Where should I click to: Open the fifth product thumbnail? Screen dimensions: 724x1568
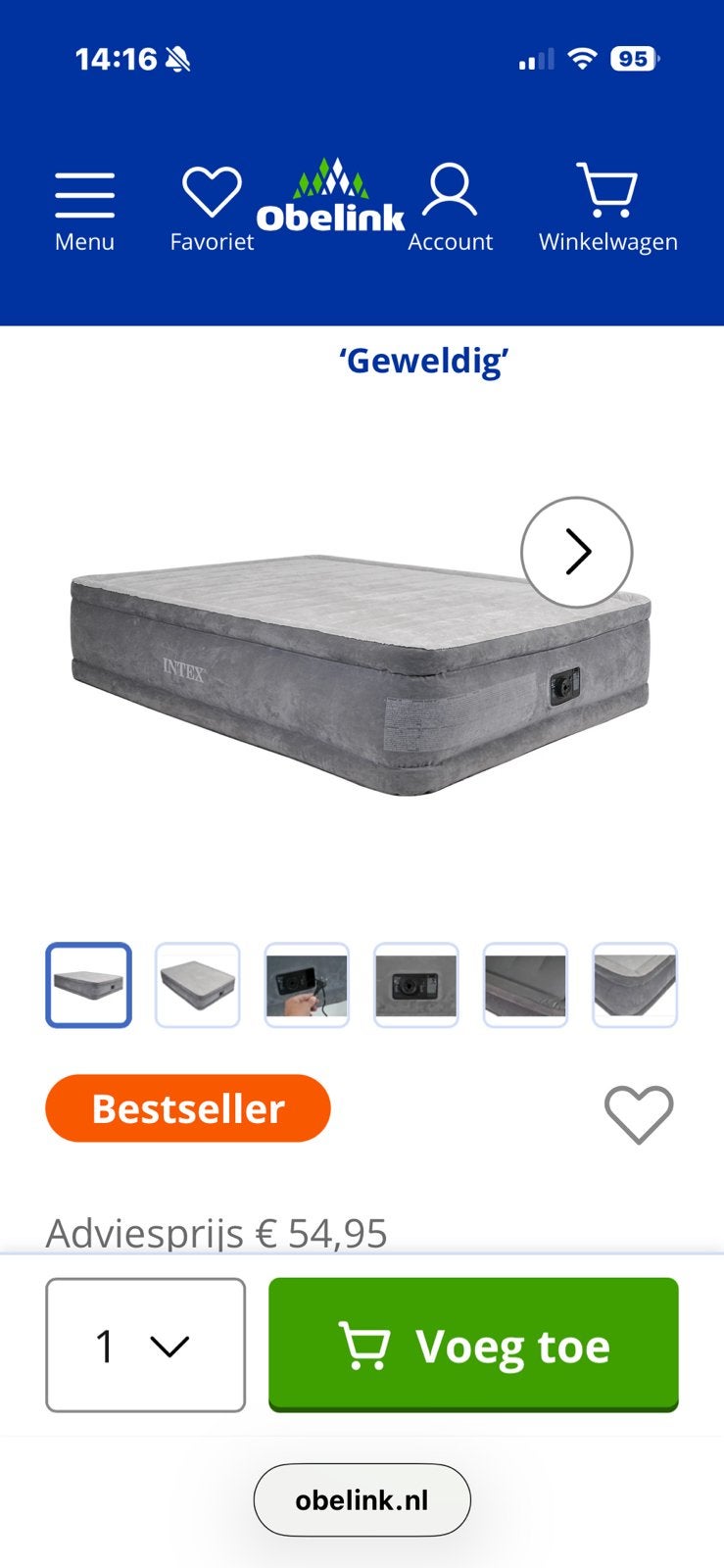(525, 985)
